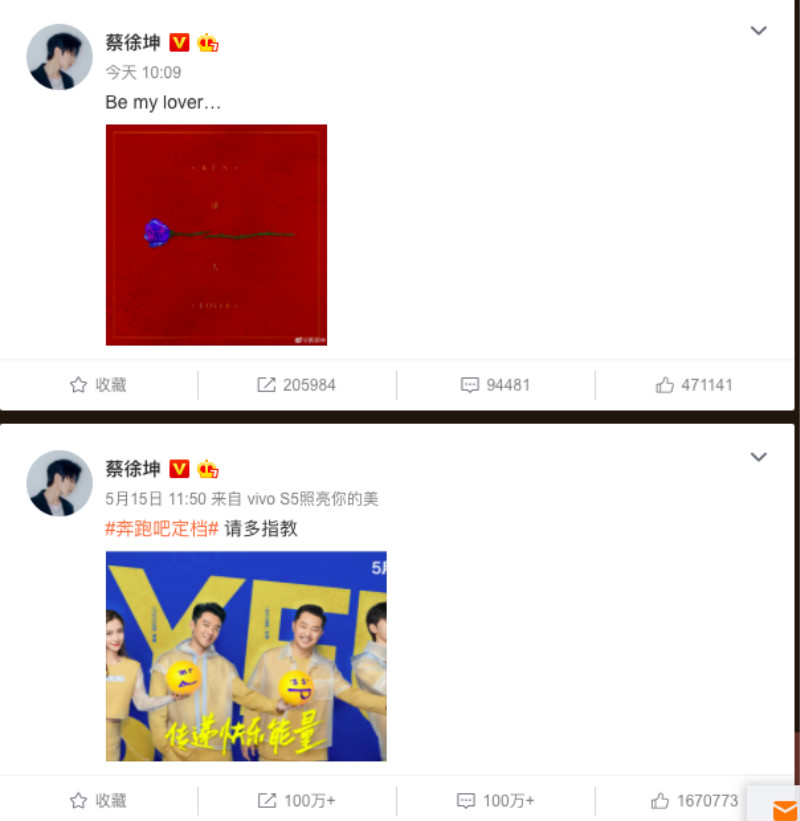The image size is (800, 821).
Task: Open the red rose image in the first post
Action: 216,235
